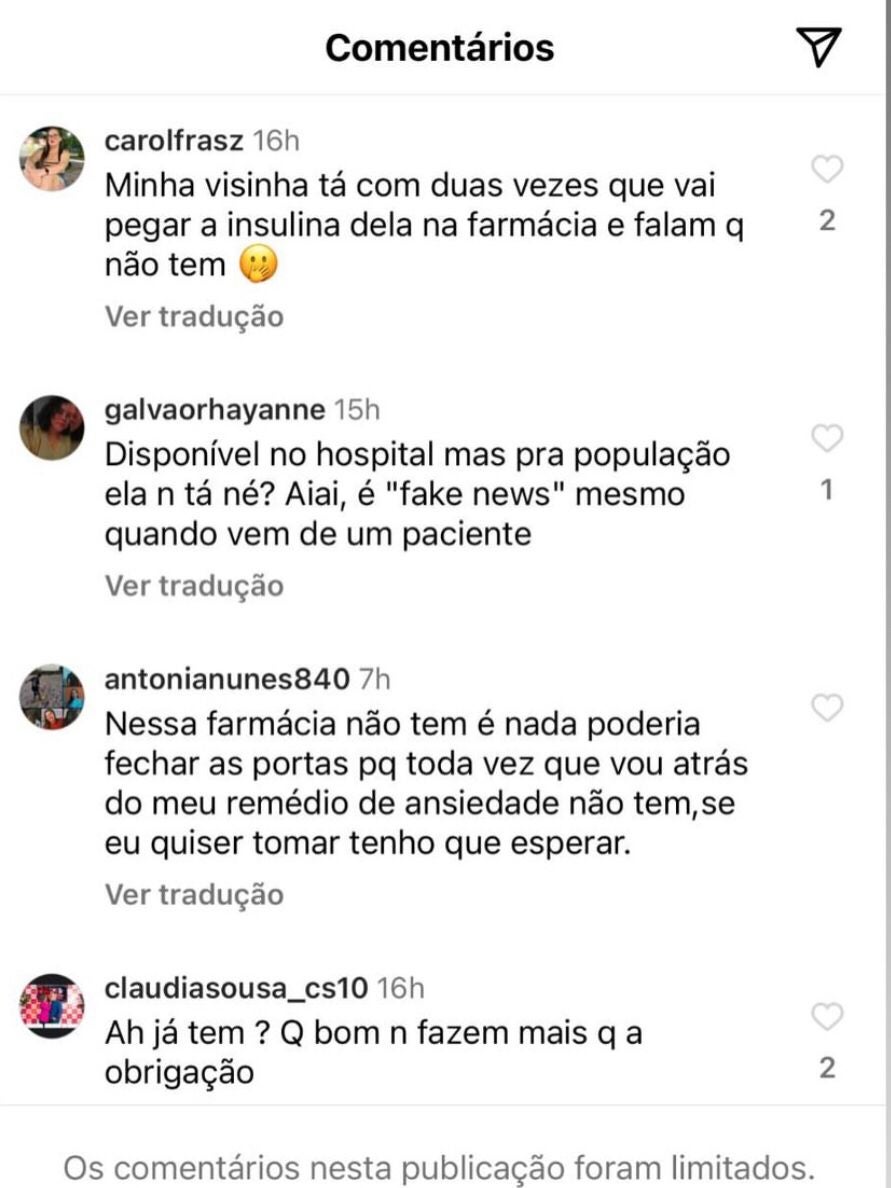Open carolfrasz's profile picture
Image resolution: width=891 pixels, height=1188 pixels.
52,158
